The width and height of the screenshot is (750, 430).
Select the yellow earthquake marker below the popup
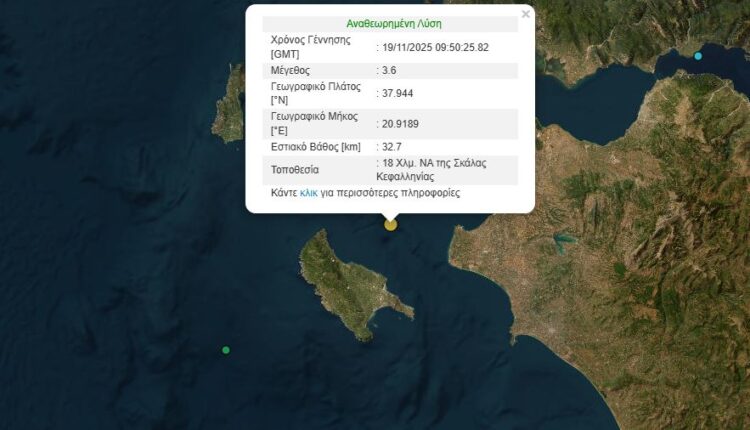tap(391, 225)
